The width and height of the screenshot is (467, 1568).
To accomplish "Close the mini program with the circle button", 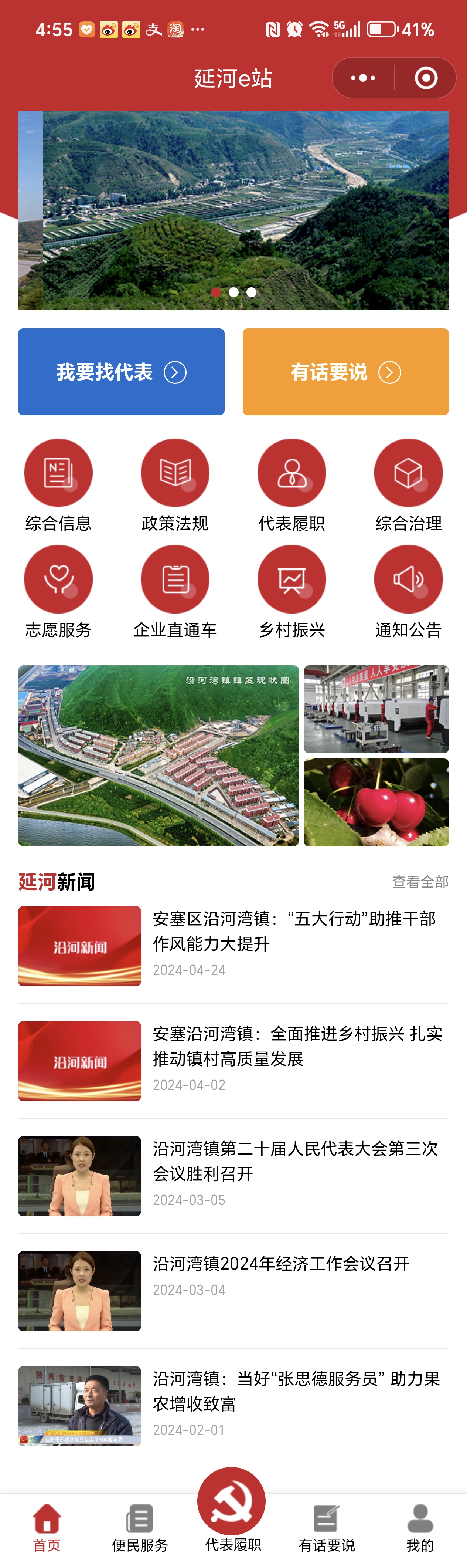I will tap(426, 78).
